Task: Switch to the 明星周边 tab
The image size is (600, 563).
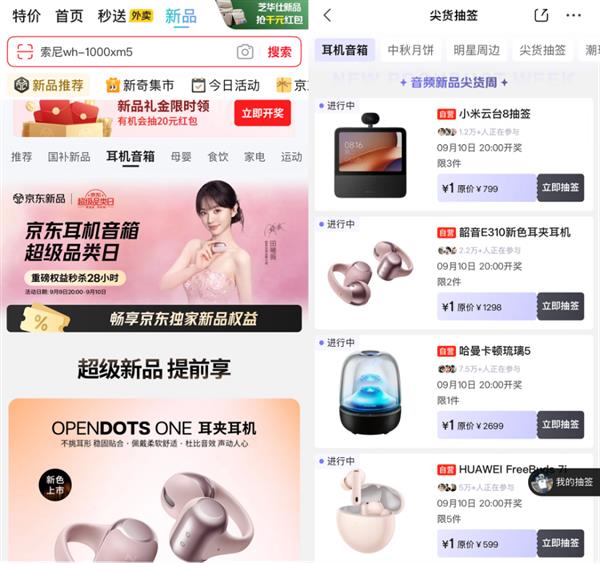Action: tap(476, 50)
